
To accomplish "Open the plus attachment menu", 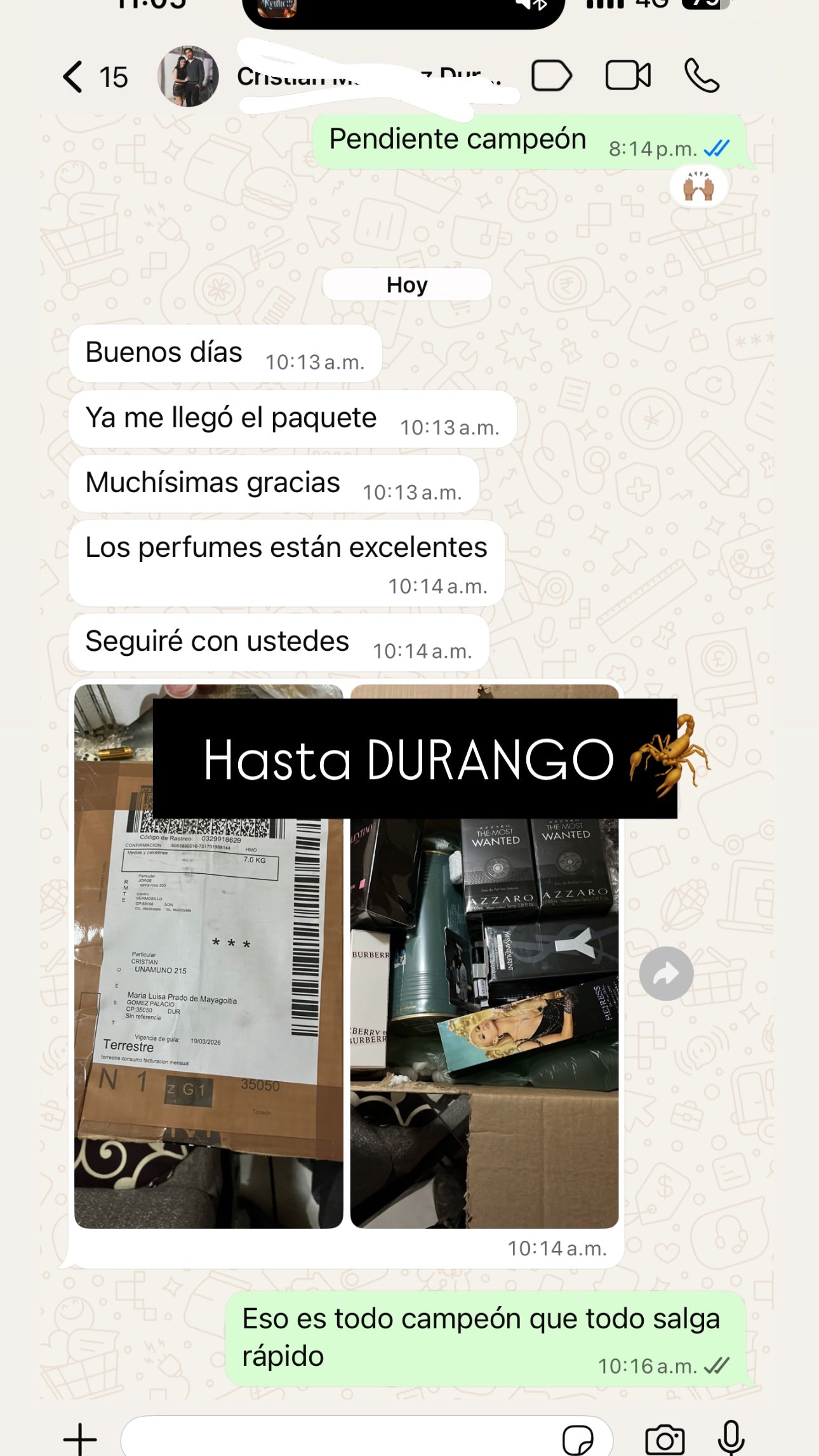I will (80, 1438).
